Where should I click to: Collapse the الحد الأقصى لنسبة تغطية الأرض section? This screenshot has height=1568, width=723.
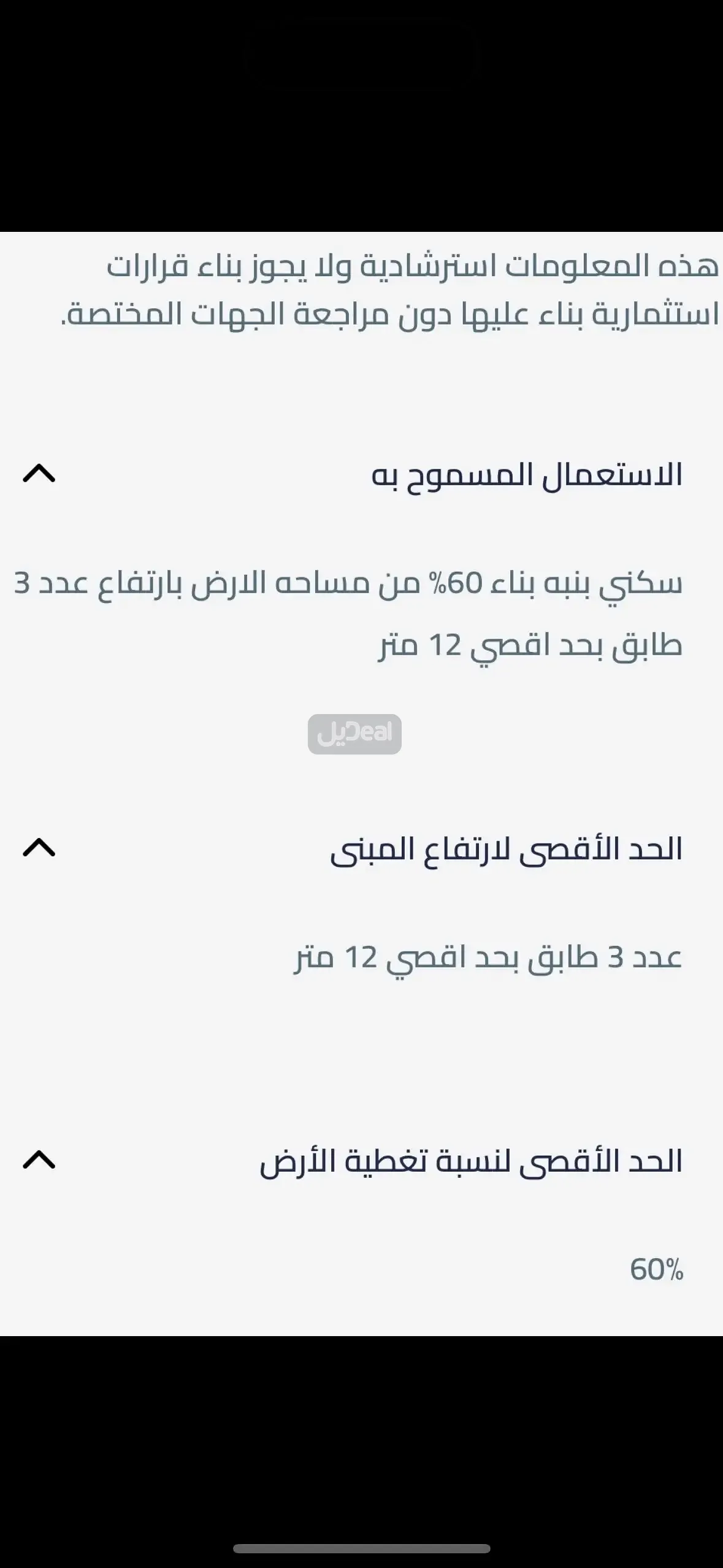click(39, 1160)
